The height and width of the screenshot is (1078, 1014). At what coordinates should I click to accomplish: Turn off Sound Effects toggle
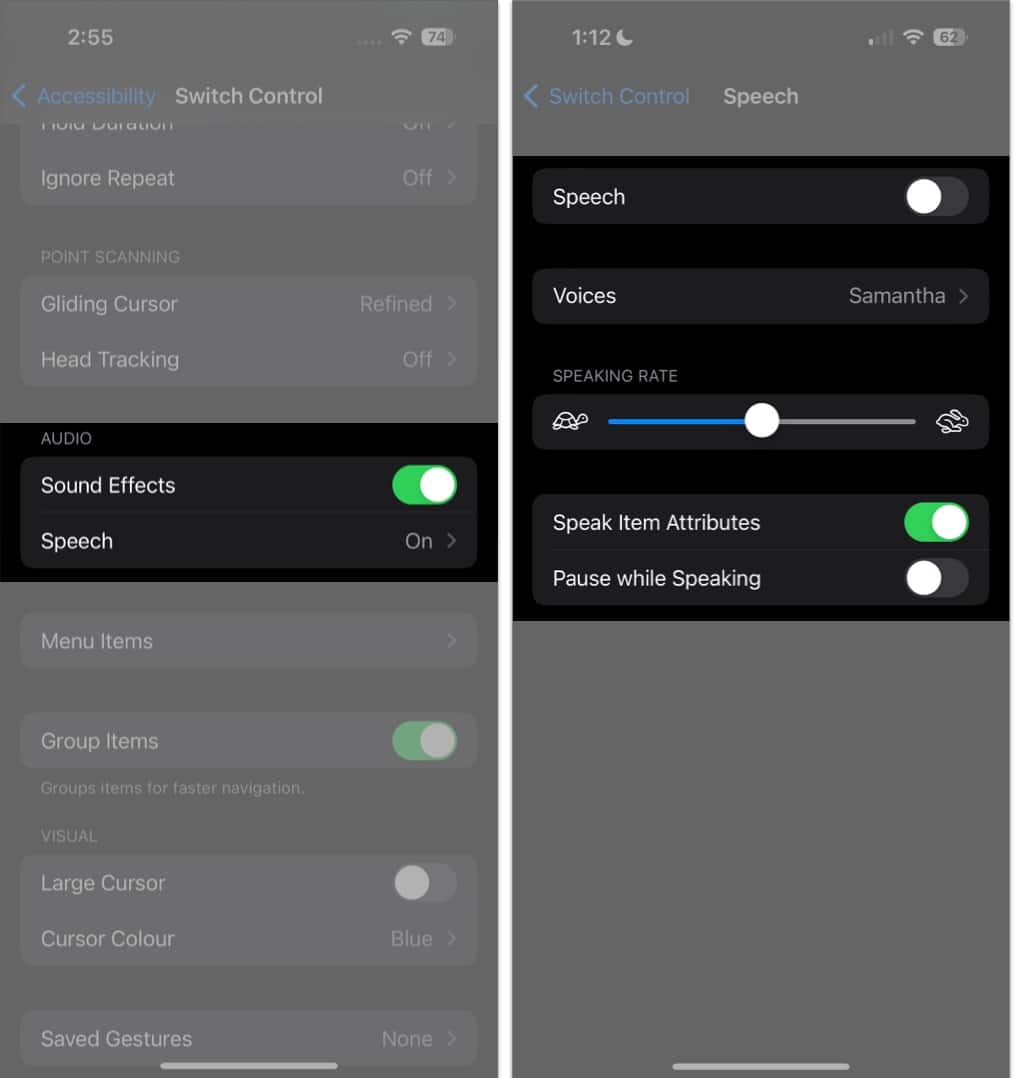point(424,485)
